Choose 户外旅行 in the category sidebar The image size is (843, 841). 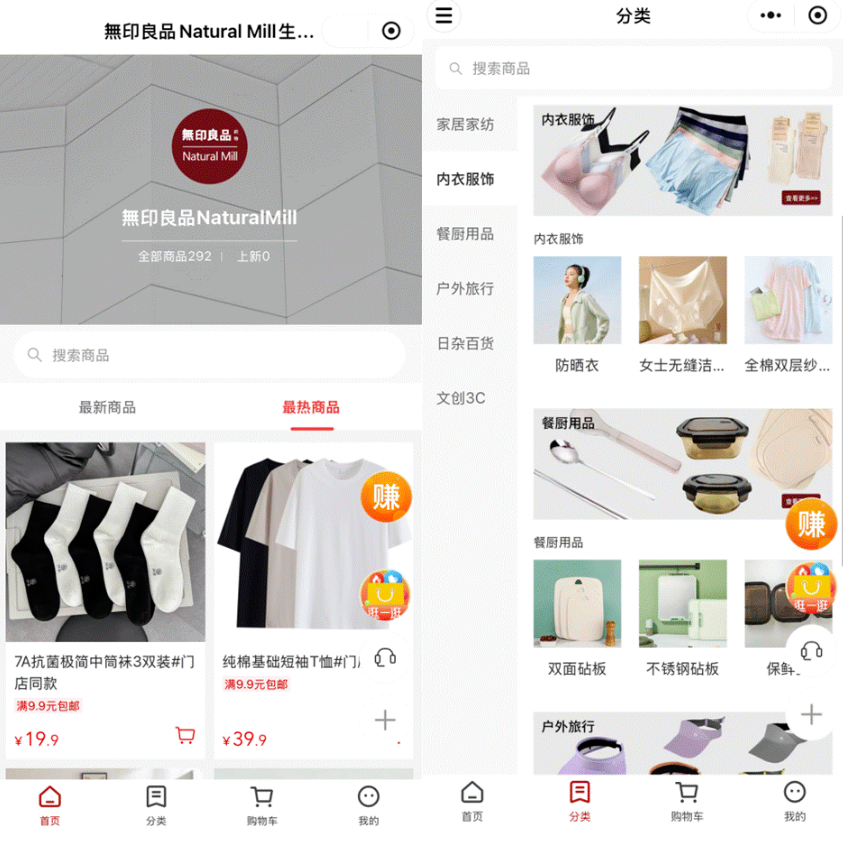(465, 288)
